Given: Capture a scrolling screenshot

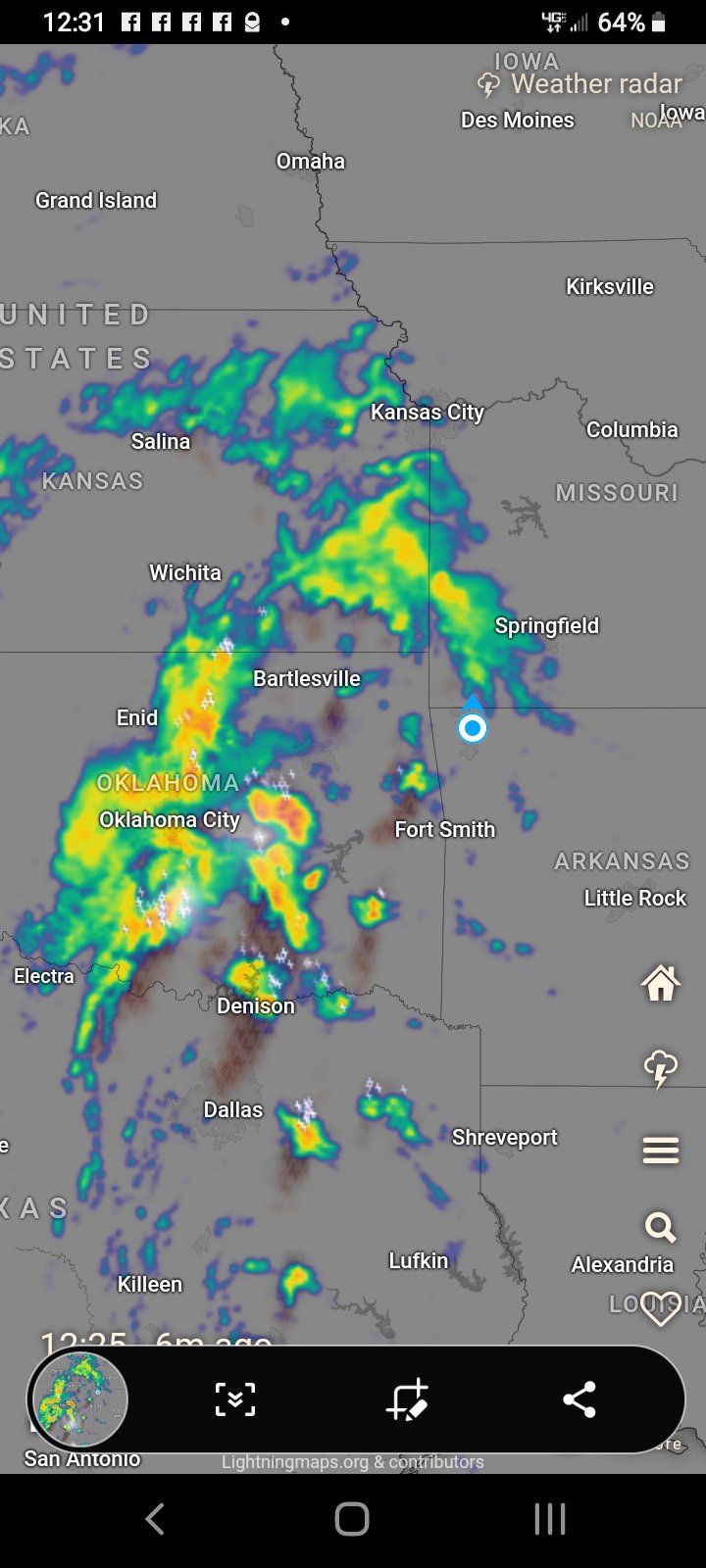Looking at the screenshot, I should (235, 1399).
